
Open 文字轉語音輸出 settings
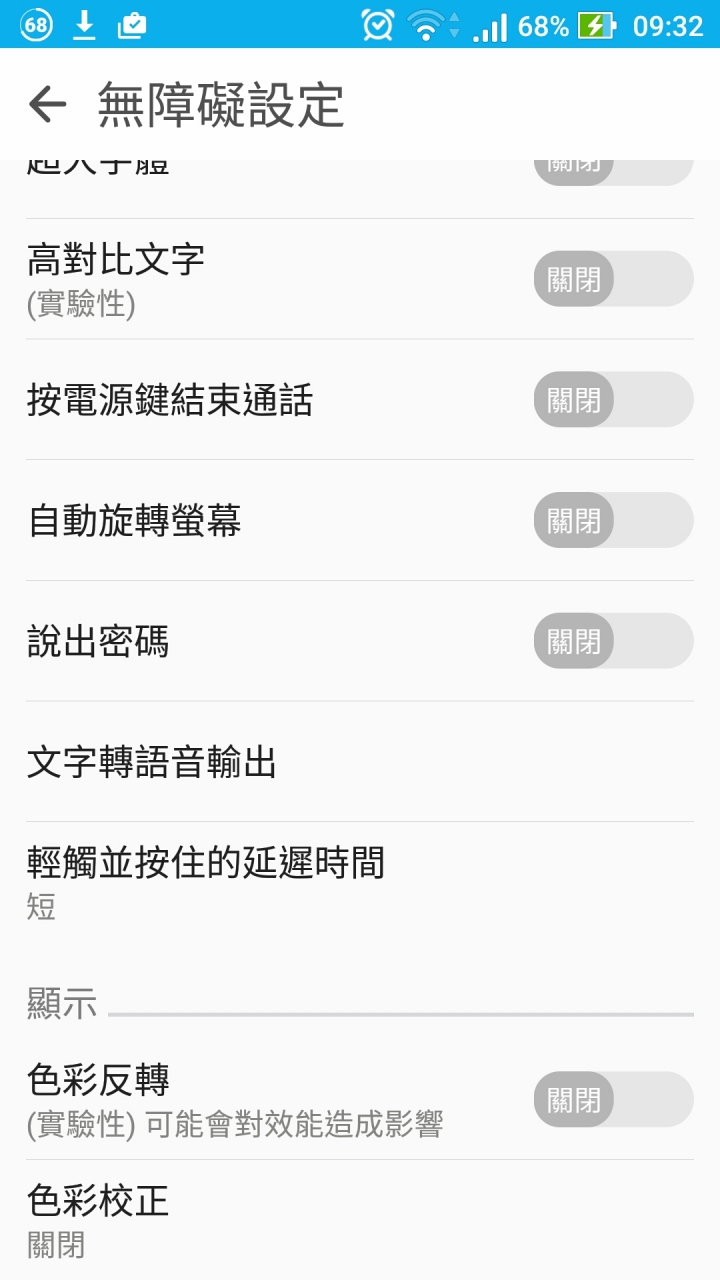coord(360,762)
